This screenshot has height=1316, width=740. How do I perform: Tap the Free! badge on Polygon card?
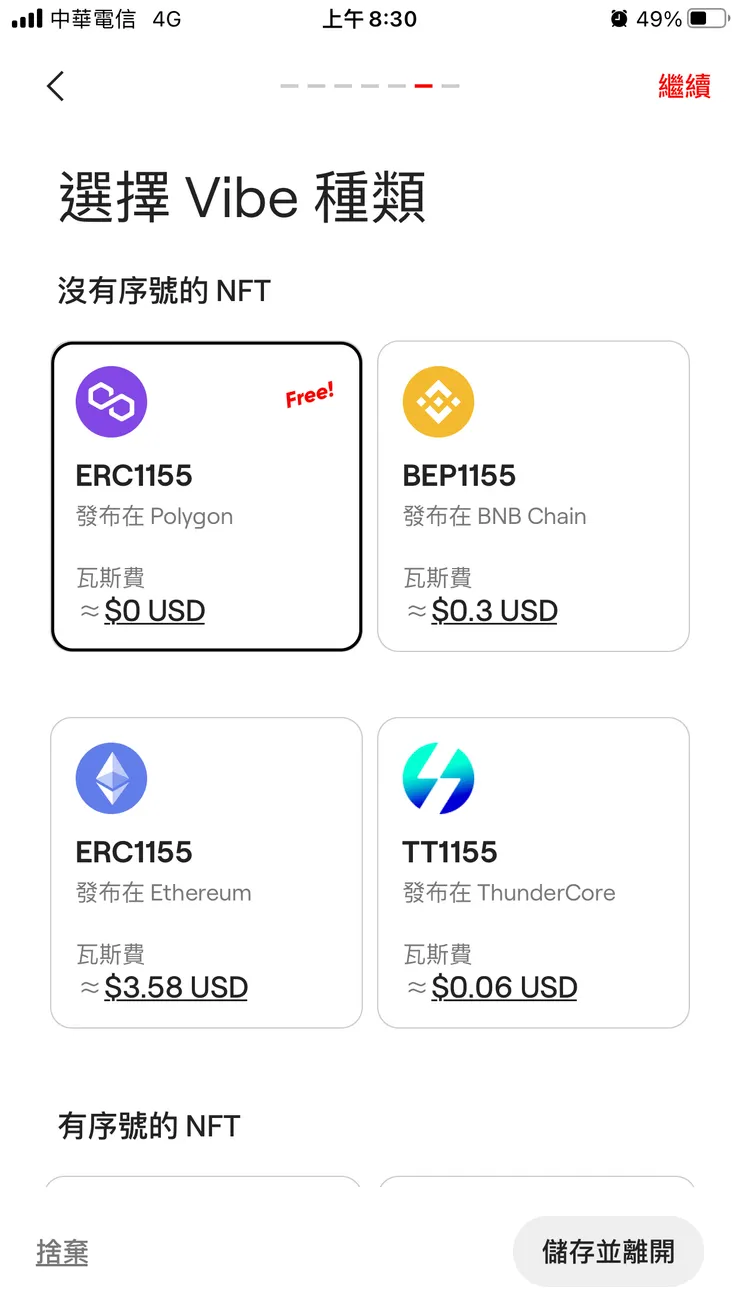(x=309, y=395)
